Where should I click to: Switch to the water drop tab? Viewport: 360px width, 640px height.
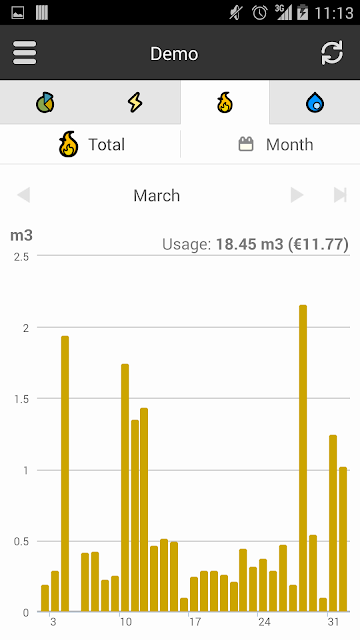315,102
